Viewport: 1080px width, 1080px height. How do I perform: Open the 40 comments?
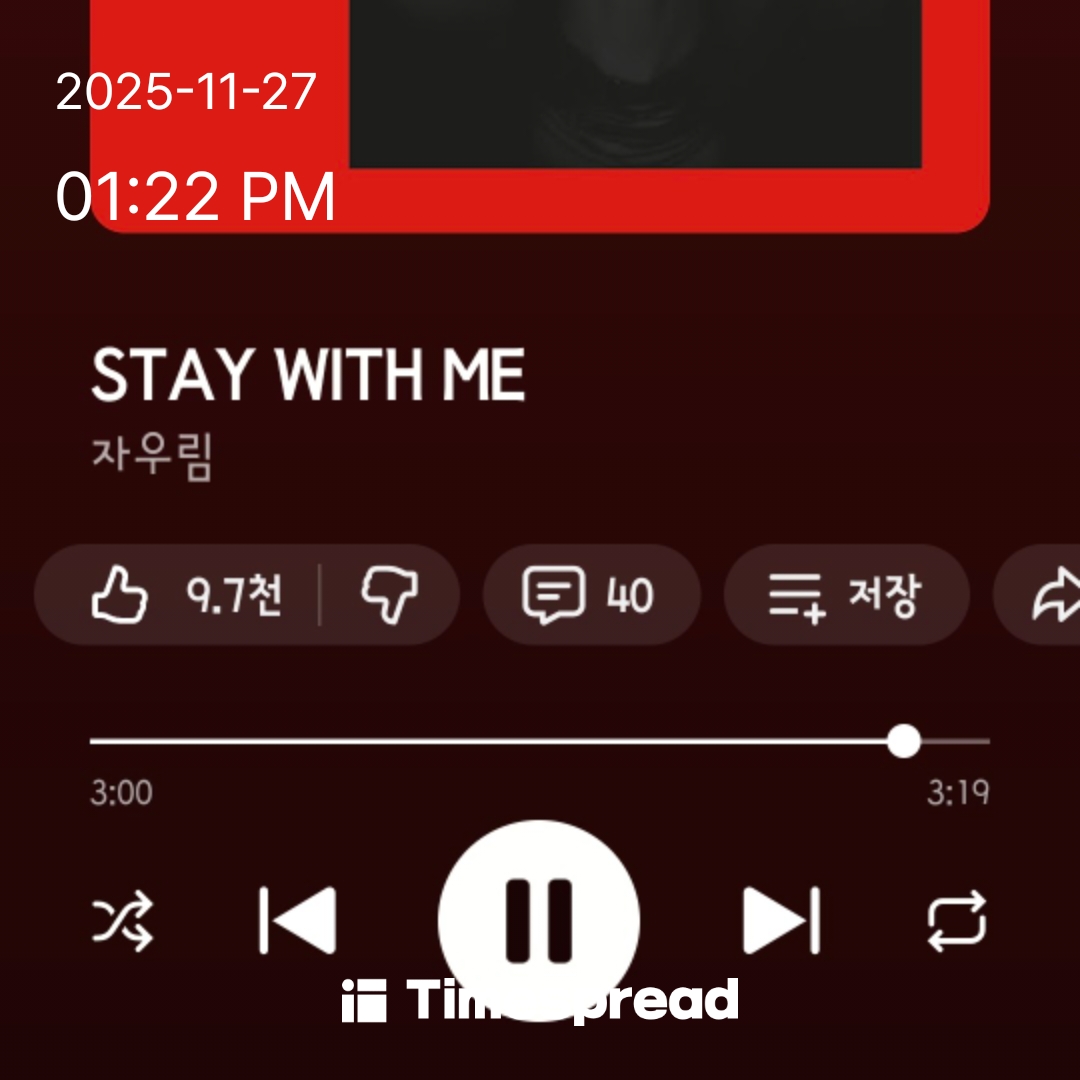tap(590, 595)
